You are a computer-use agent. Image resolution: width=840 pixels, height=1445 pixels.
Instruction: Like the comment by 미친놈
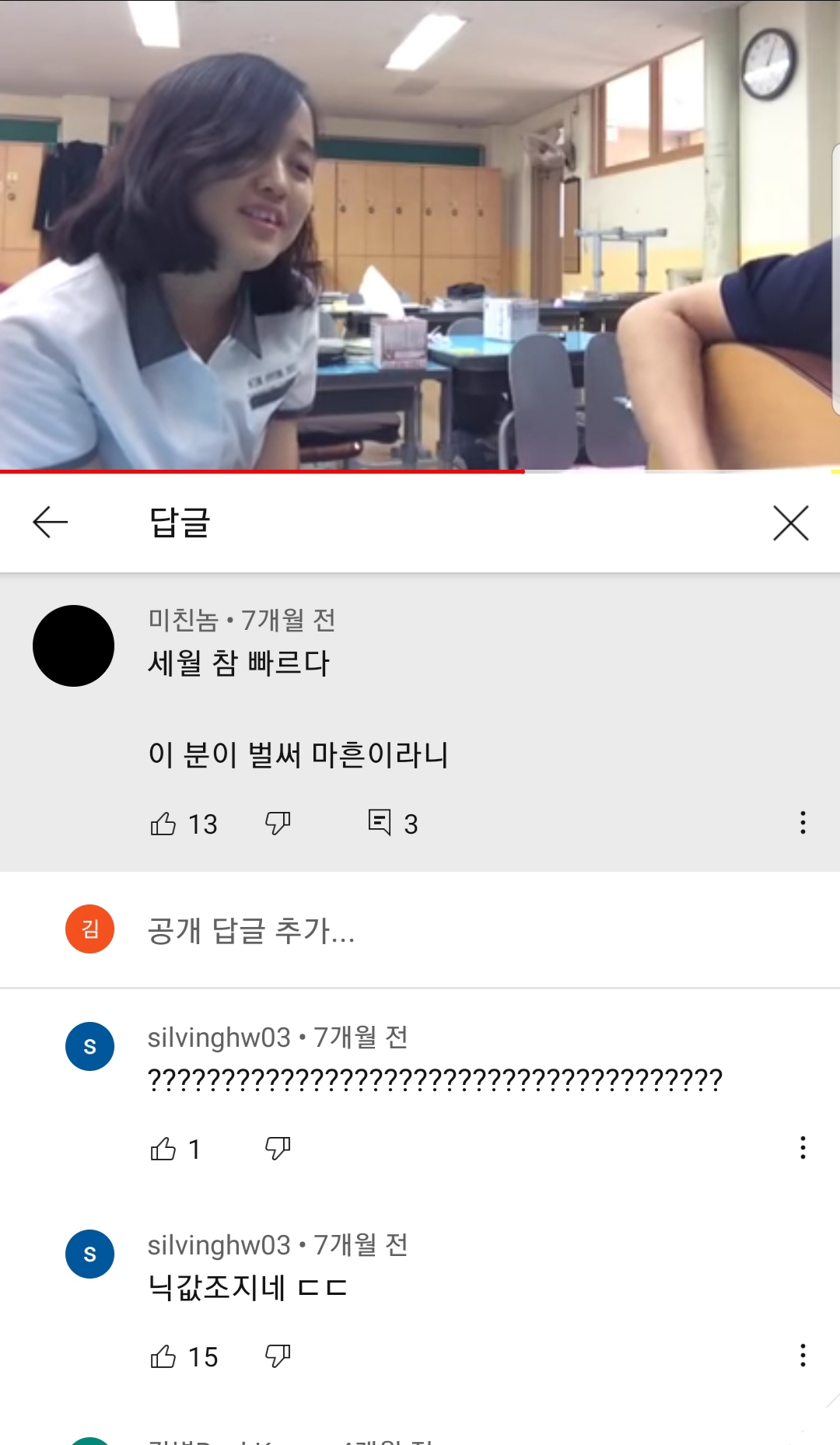[x=163, y=823]
